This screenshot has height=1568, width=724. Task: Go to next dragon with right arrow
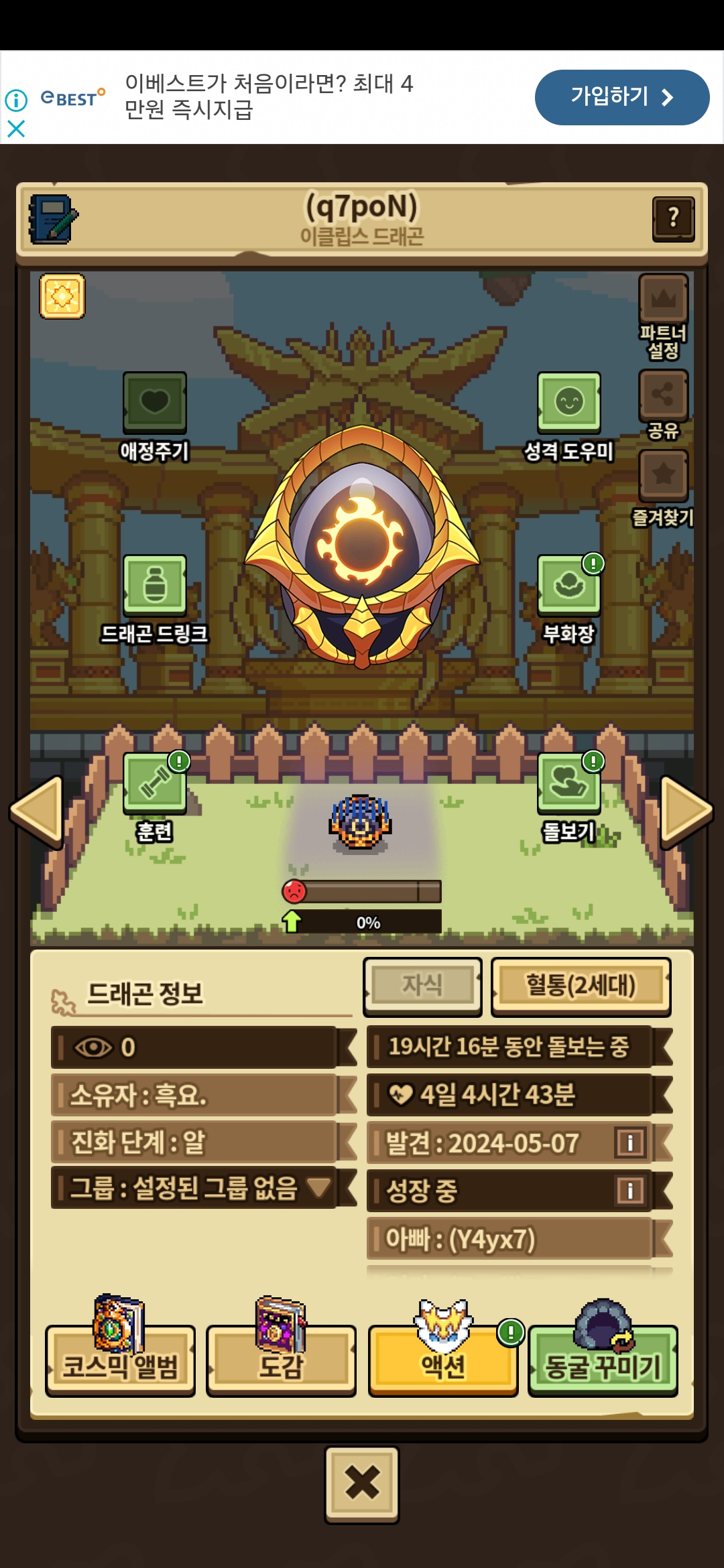point(685,811)
